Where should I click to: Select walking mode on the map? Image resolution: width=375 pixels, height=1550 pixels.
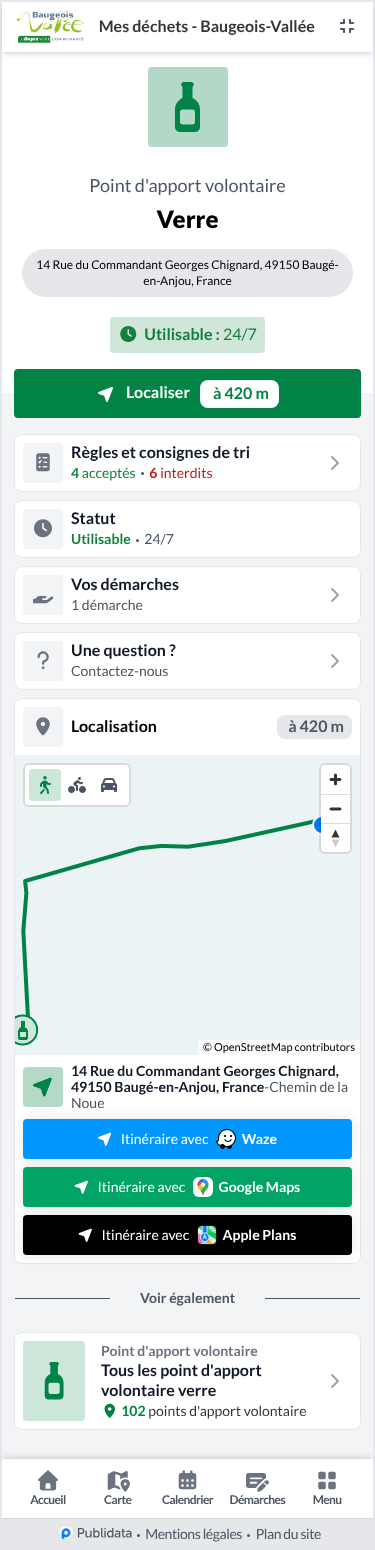[44, 785]
